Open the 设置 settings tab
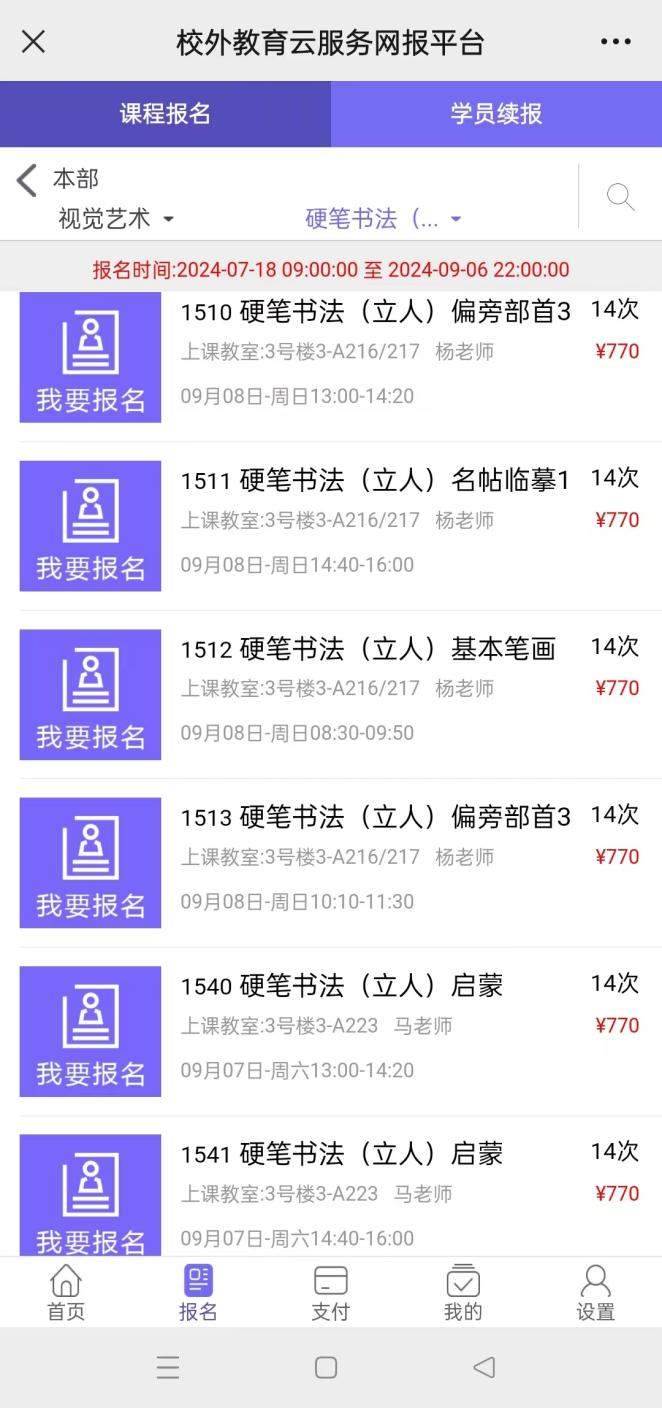 (596, 1292)
